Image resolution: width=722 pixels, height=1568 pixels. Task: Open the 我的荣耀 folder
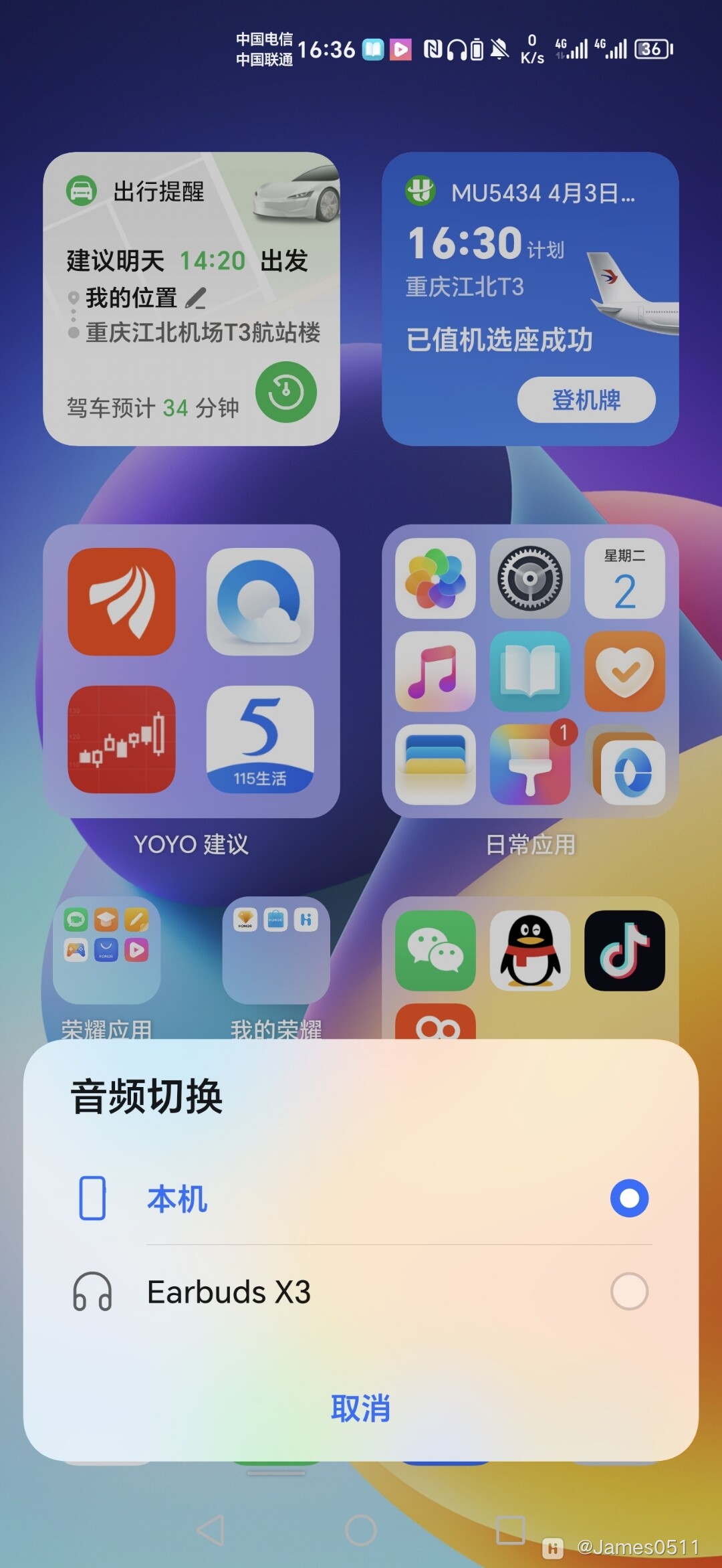tap(276, 950)
